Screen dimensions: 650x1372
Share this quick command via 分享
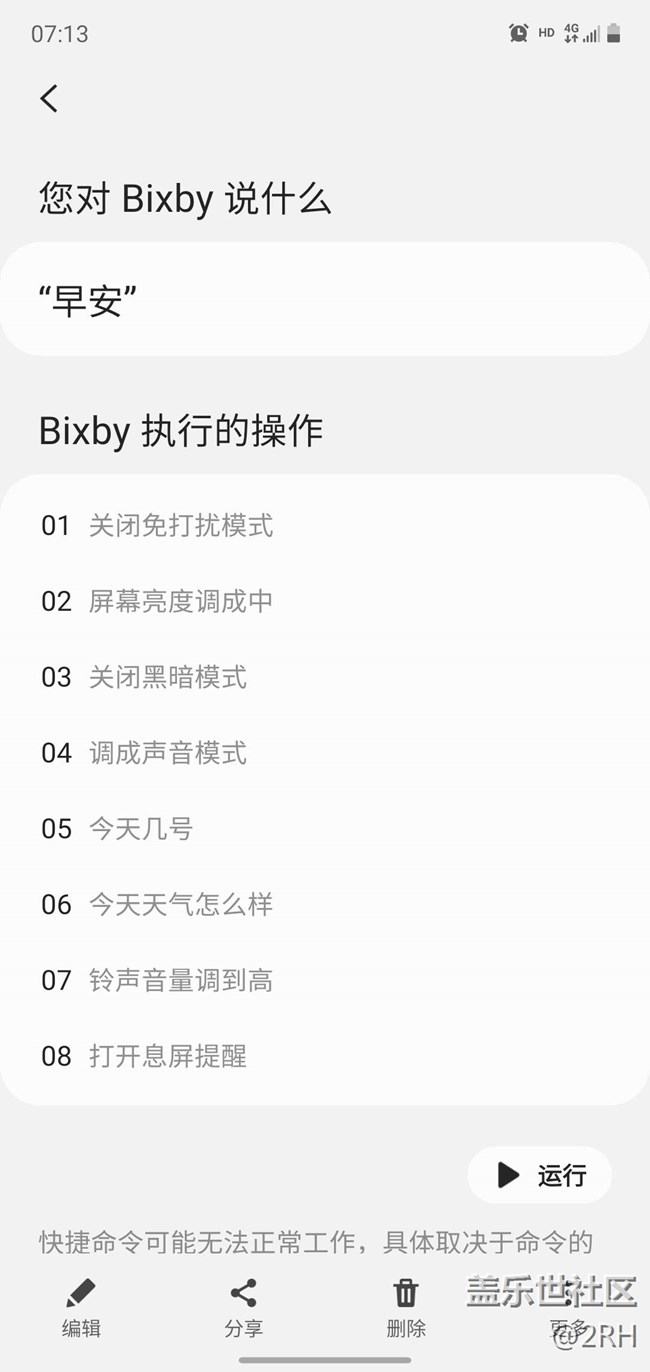tap(243, 1308)
